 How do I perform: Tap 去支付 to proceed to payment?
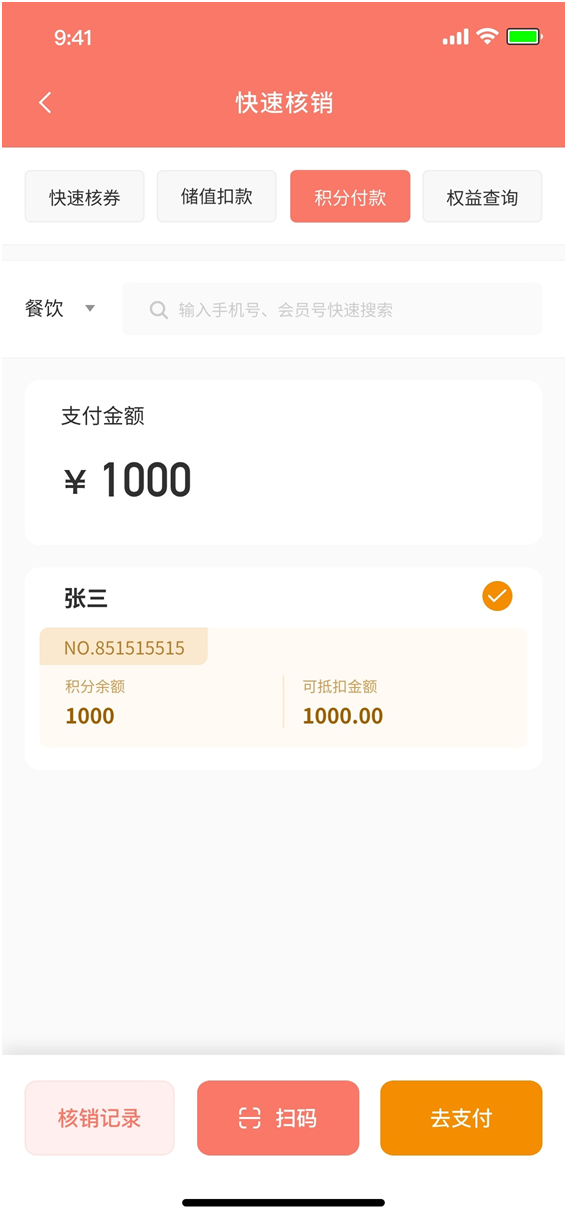[x=461, y=1118]
